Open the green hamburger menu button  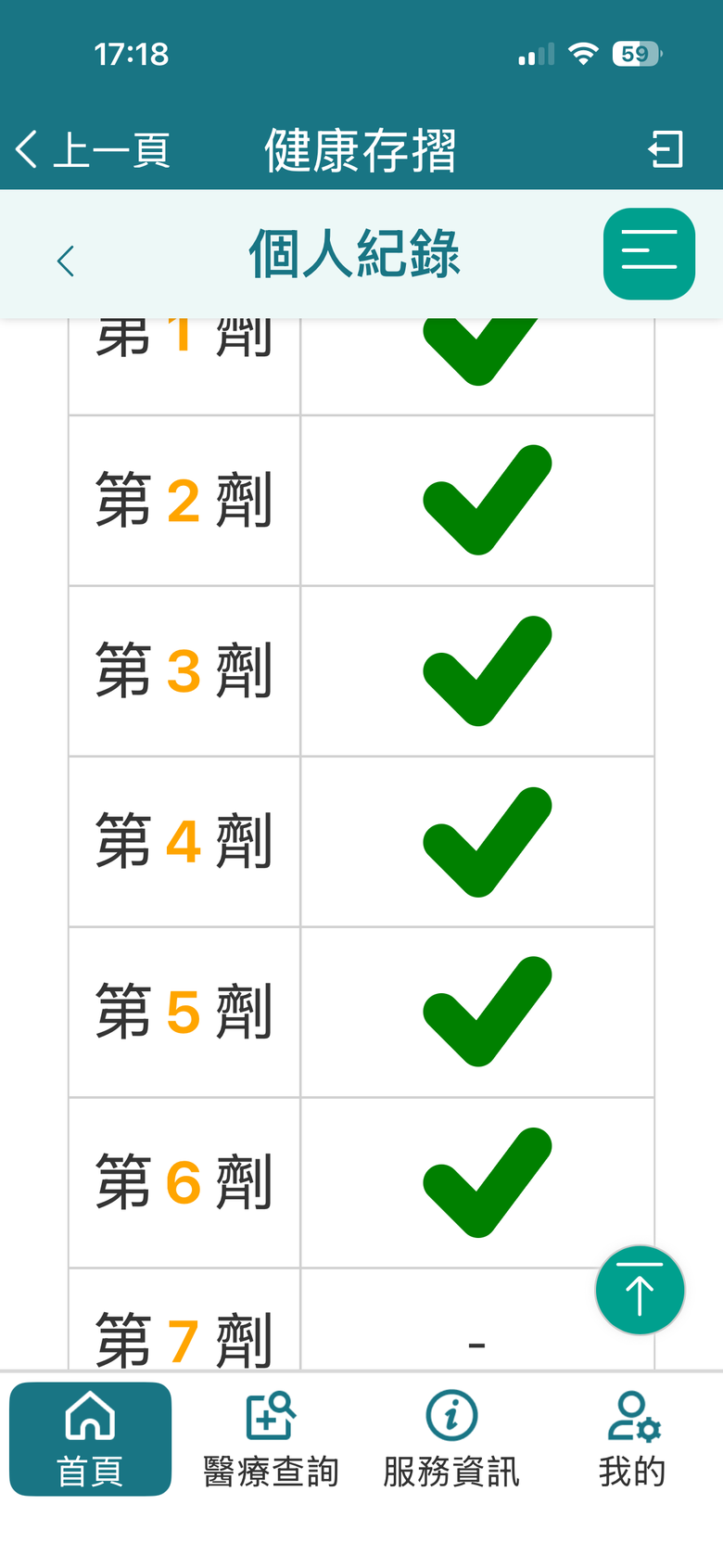pyautogui.click(x=649, y=254)
